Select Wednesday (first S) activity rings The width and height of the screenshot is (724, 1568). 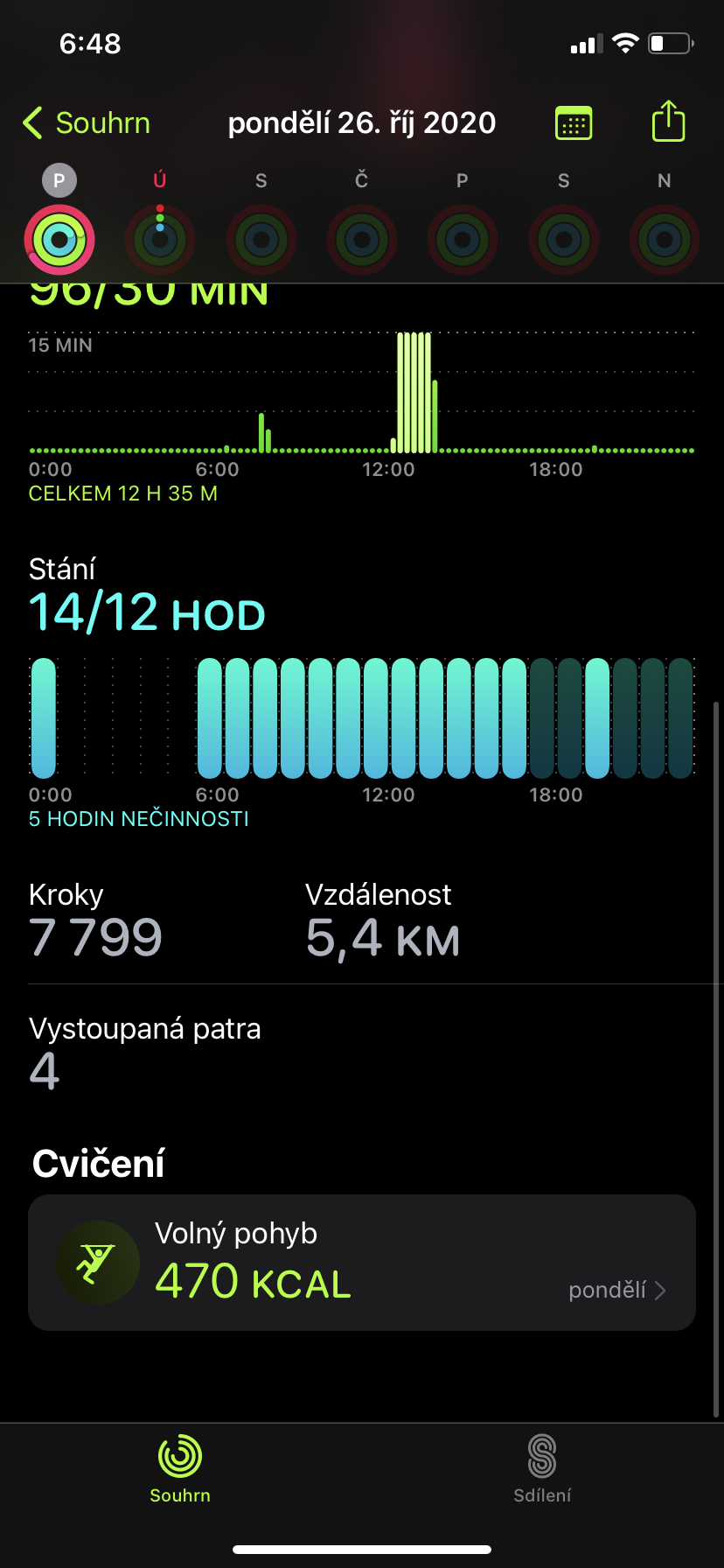pyautogui.click(x=261, y=239)
